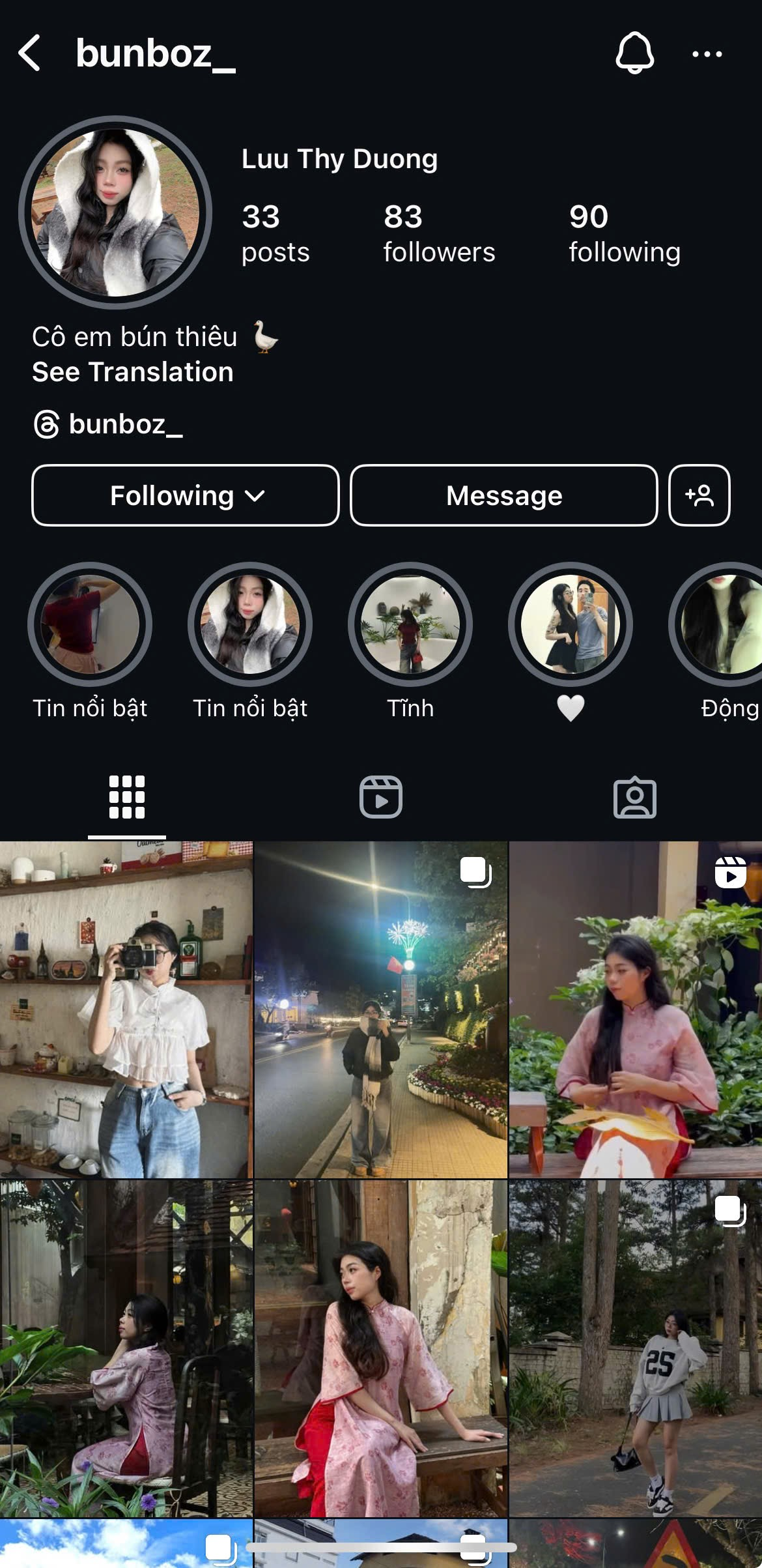The width and height of the screenshot is (762, 1568).
Task: Send a Message to Luu Thy Duong
Action: tap(503, 495)
